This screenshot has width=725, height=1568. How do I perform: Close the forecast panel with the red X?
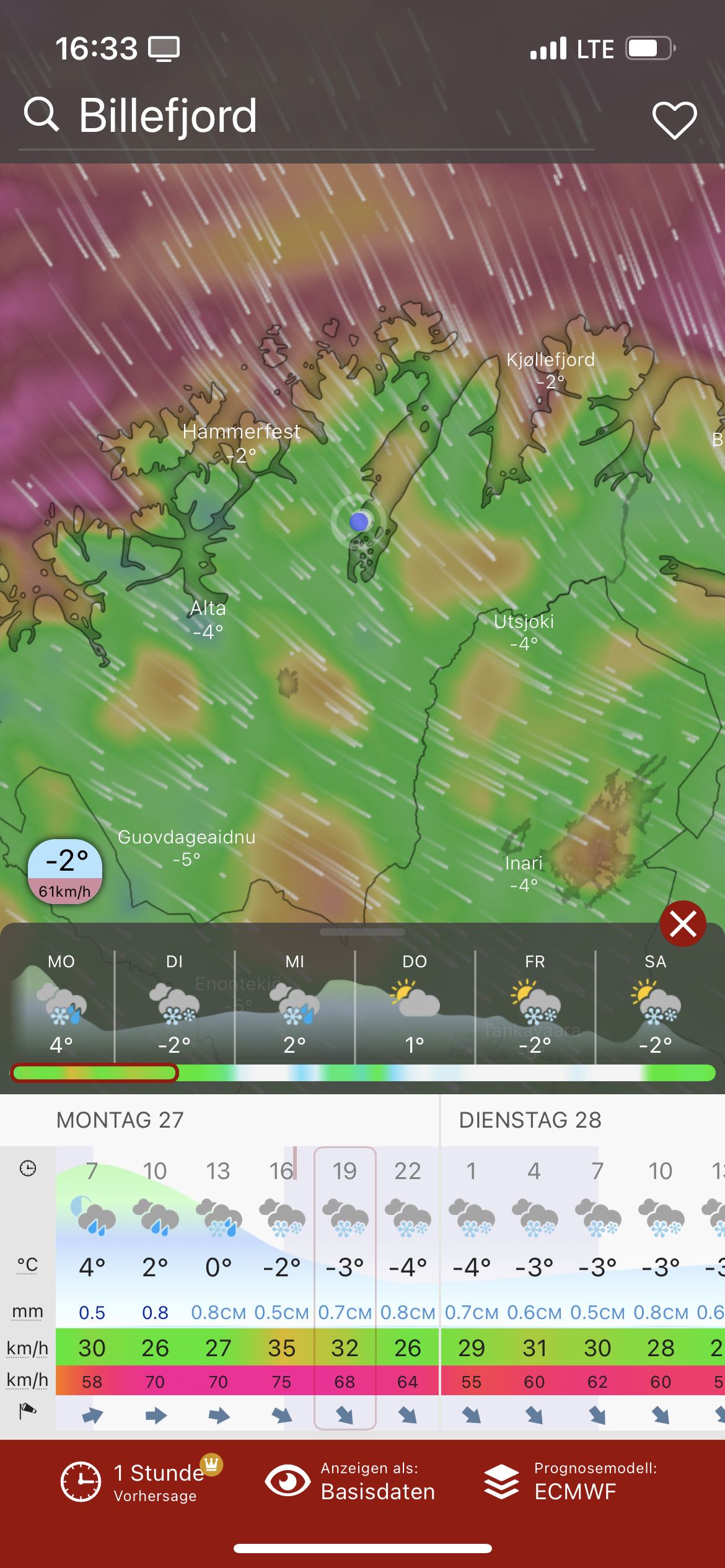coord(683,924)
